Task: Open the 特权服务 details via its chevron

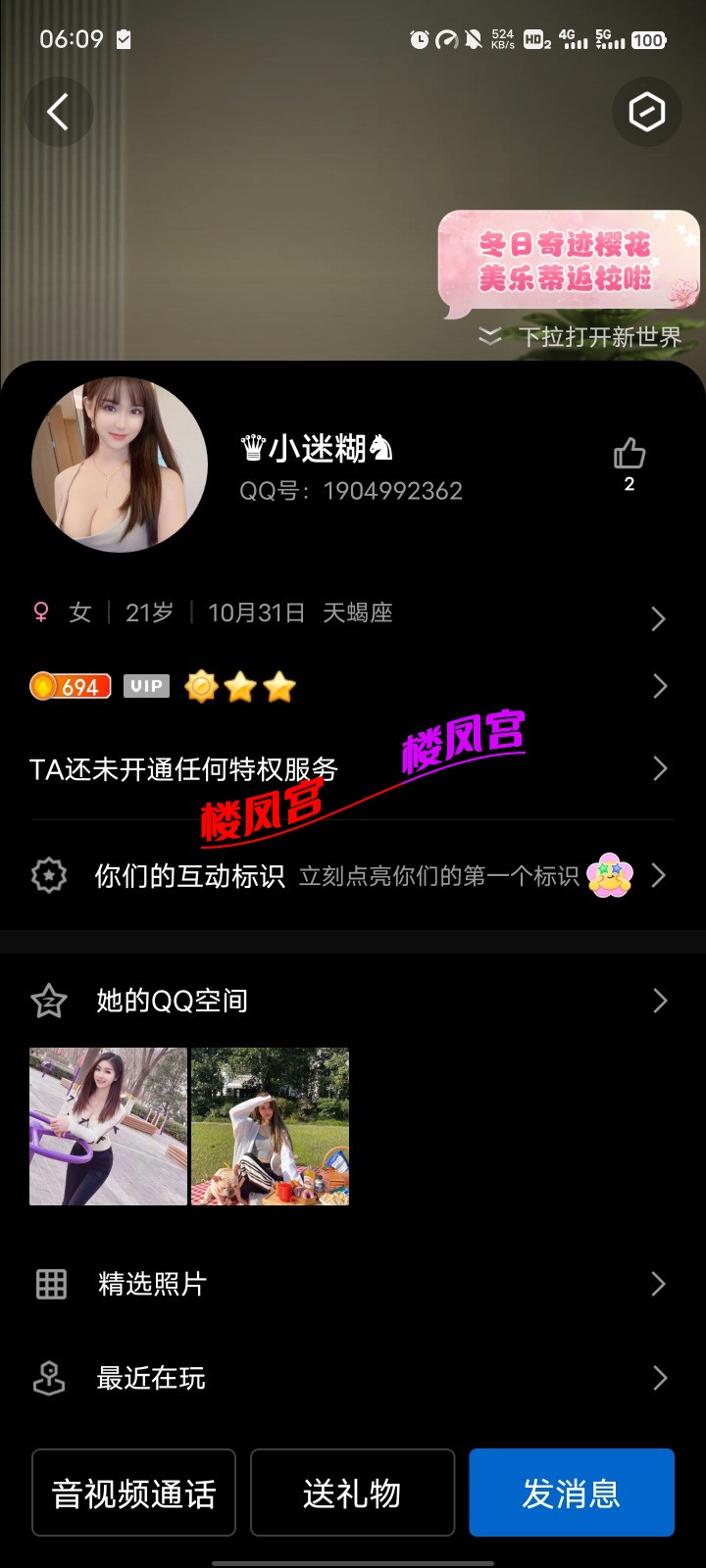Action: 659,769
